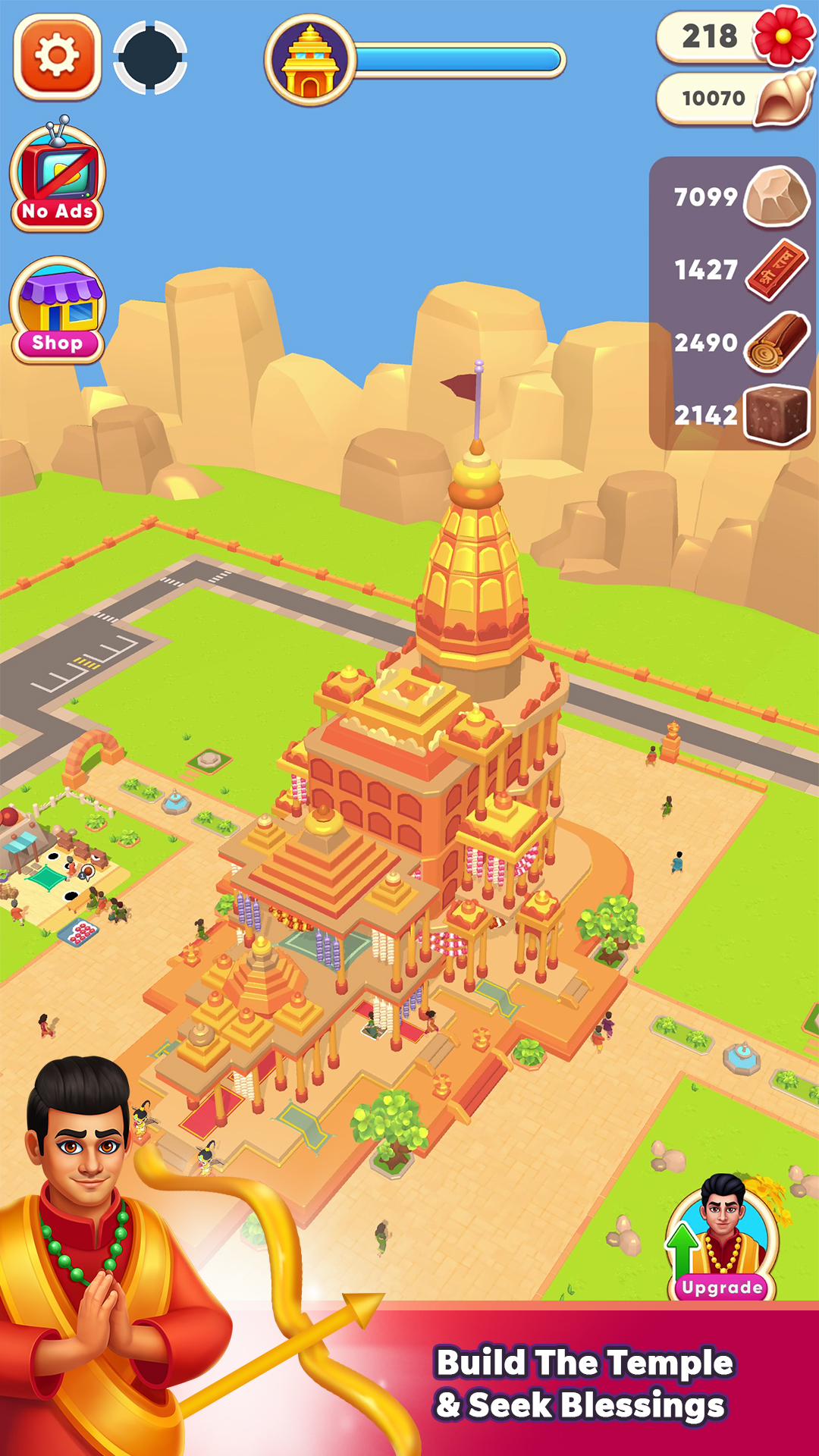Open the settings gear
The width and height of the screenshot is (819, 1456).
pyautogui.click(x=57, y=57)
